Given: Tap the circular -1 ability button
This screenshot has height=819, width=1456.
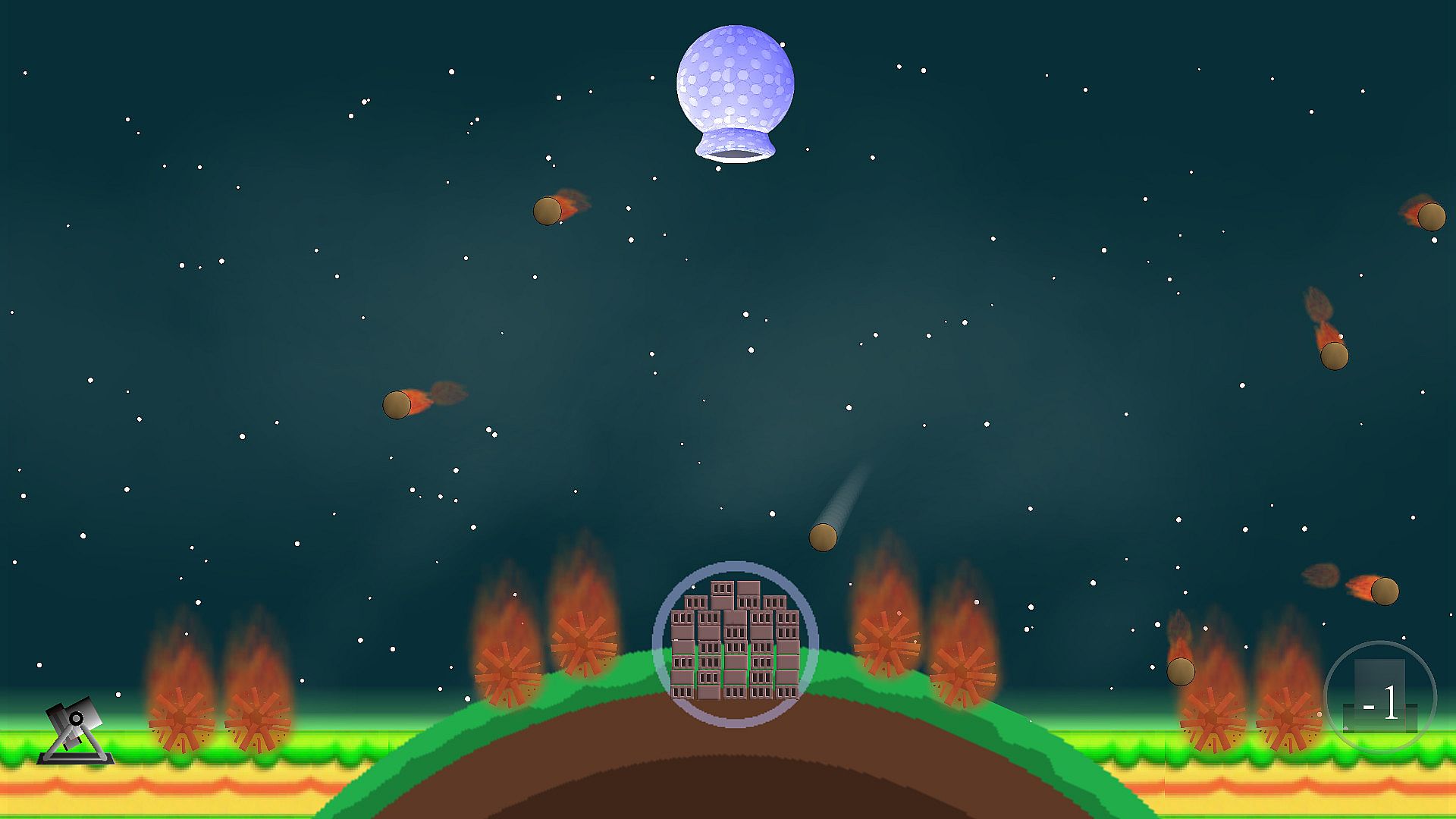Looking at the screenshot, I should point(1379,698).
